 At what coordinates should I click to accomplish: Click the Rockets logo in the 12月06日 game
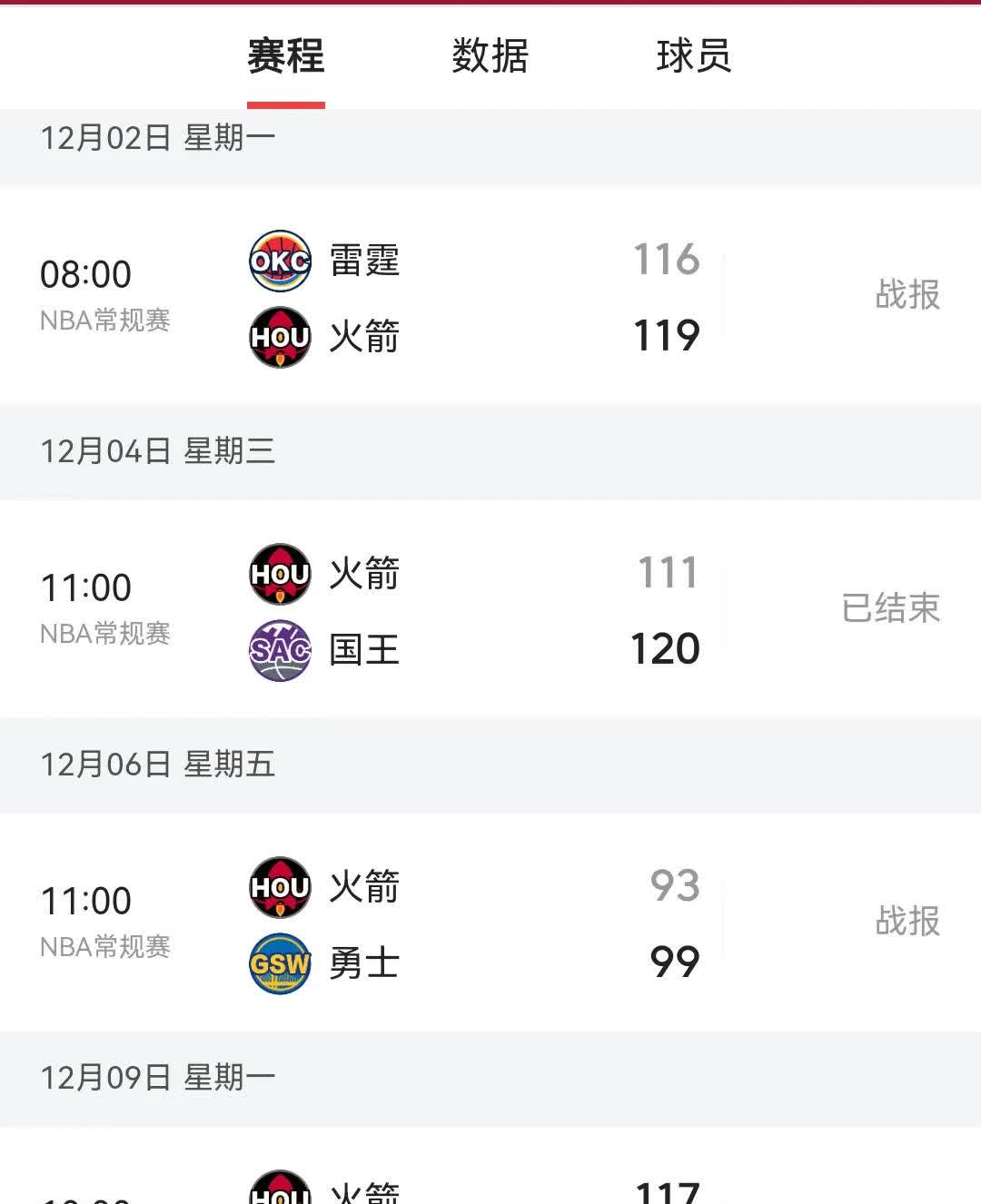[280, 887]
